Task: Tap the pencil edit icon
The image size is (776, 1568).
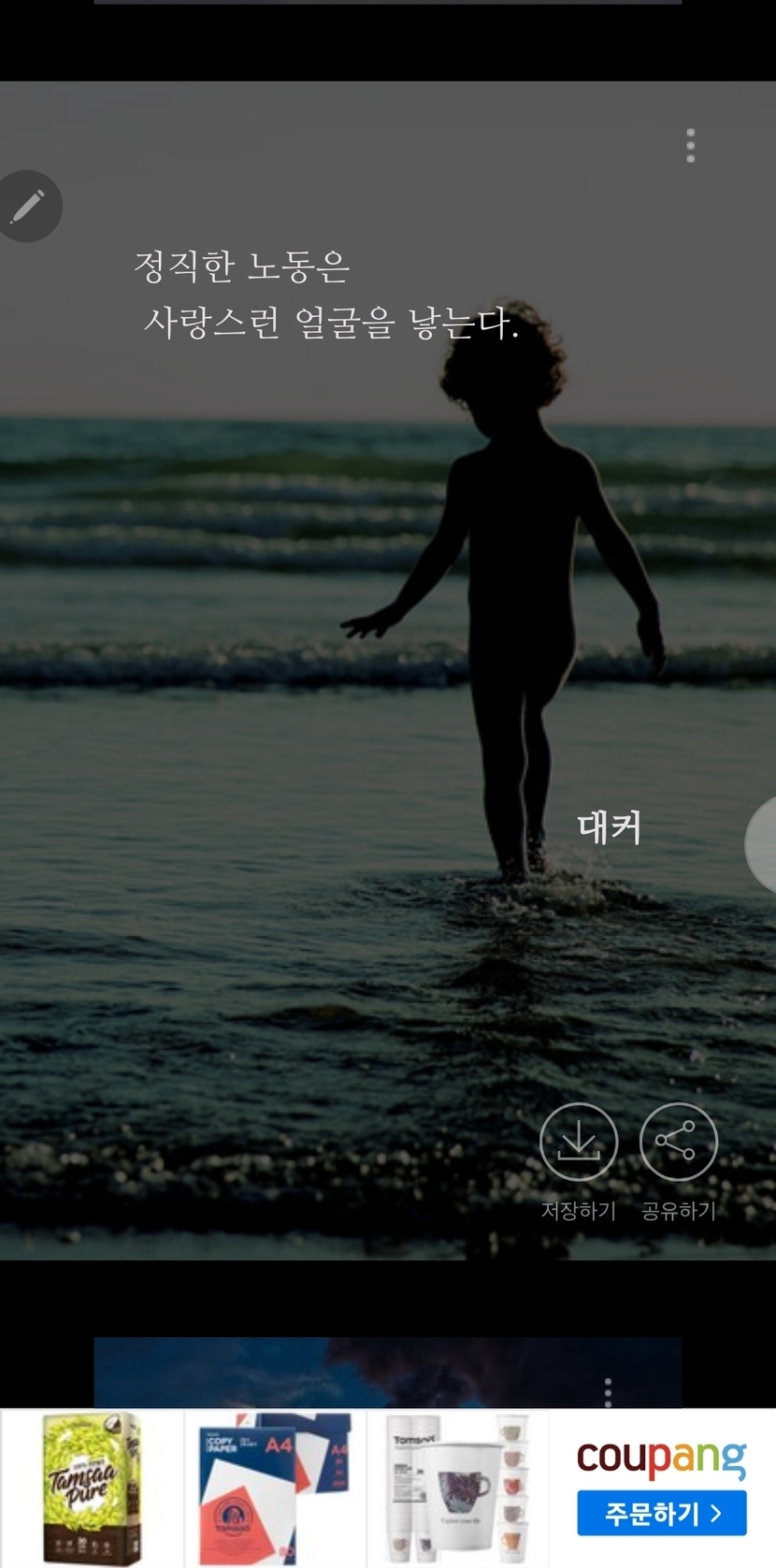Action: (x=28, y=206)
